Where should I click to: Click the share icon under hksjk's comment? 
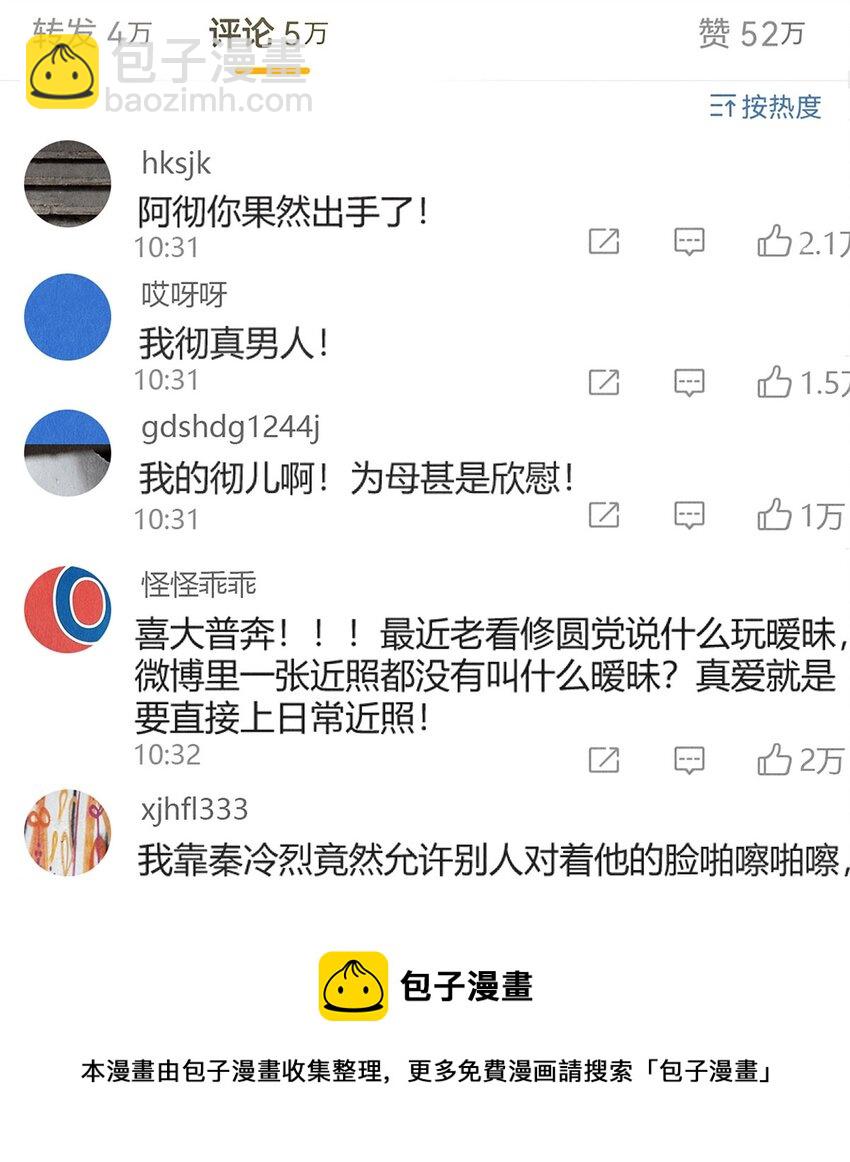pos(603,241)
